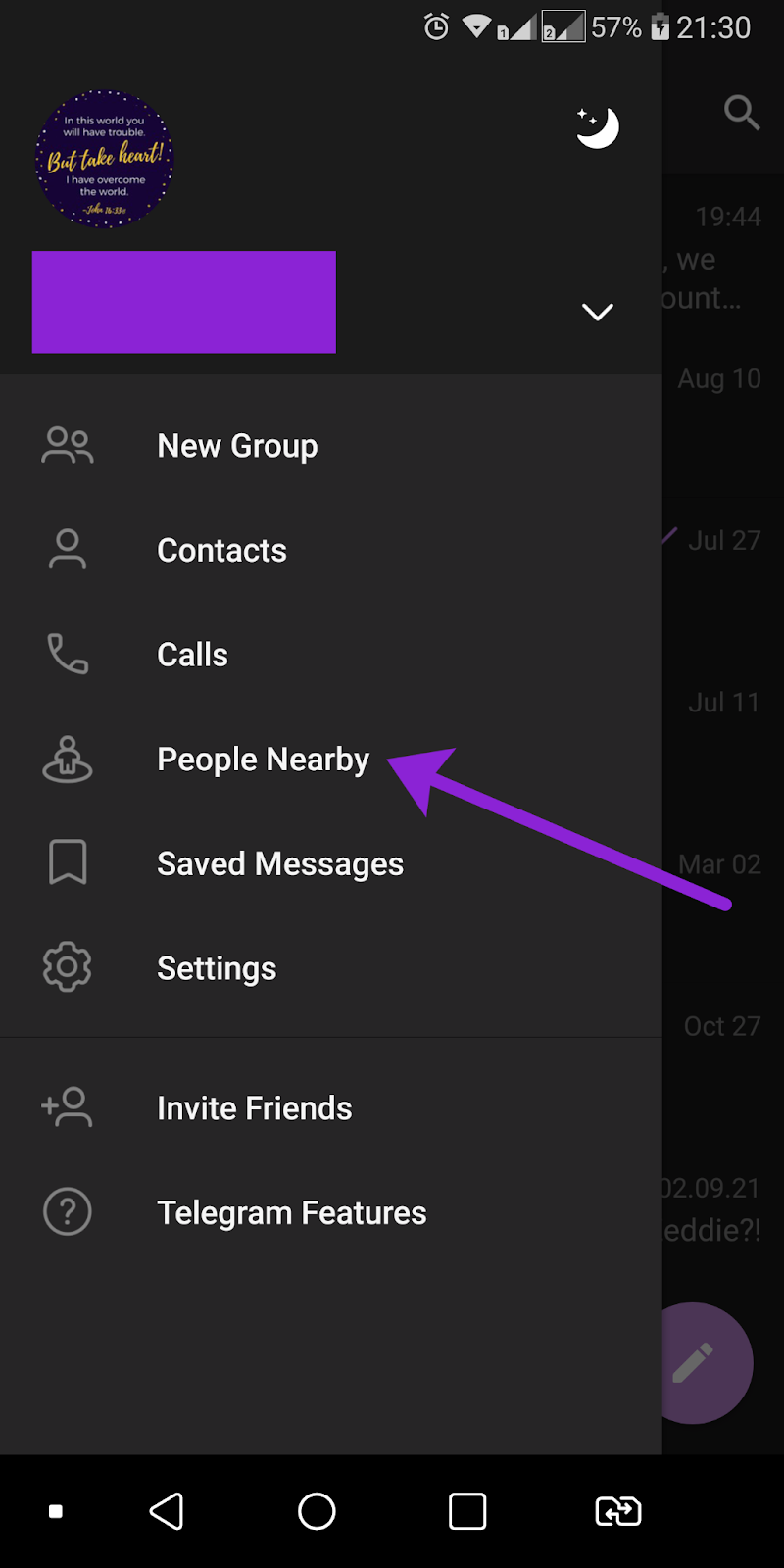Go back using the system back button
This screenshot has height=1568, width=784.
(167, 1511)
